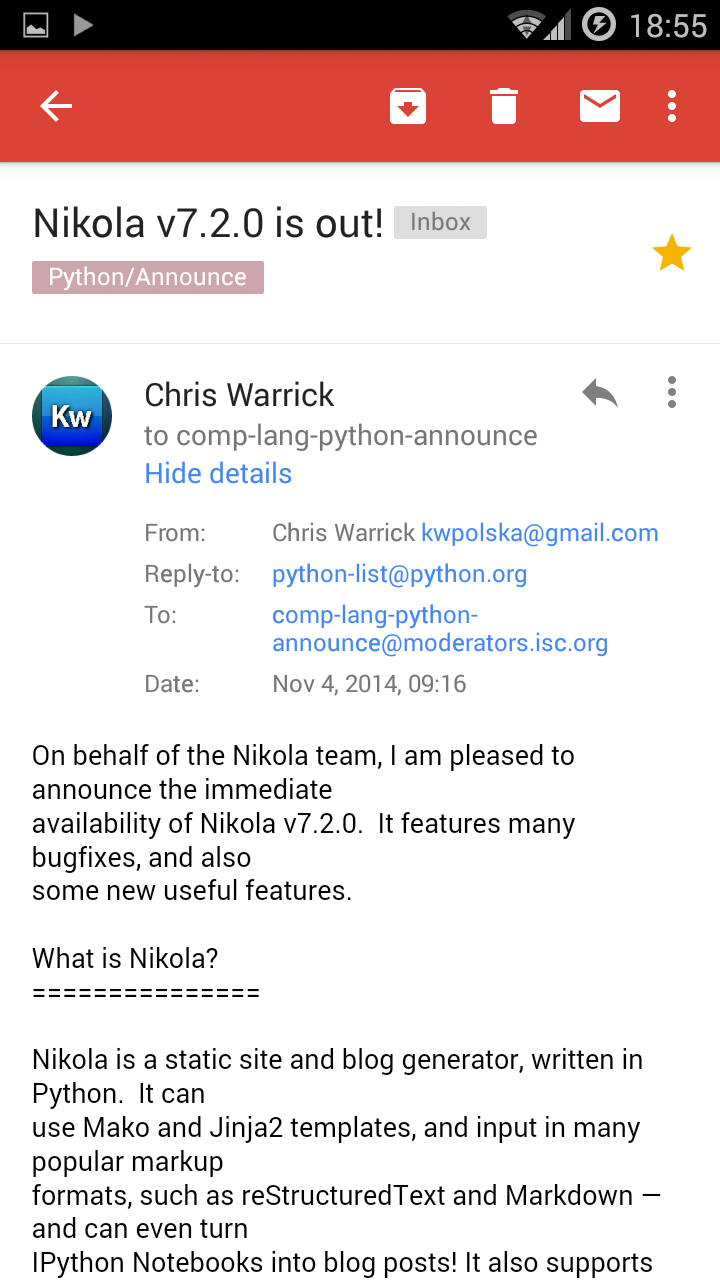Open the message options menu beside reply
The height and width of the screenshot is (1280, 720).
[x=672, y=393]
